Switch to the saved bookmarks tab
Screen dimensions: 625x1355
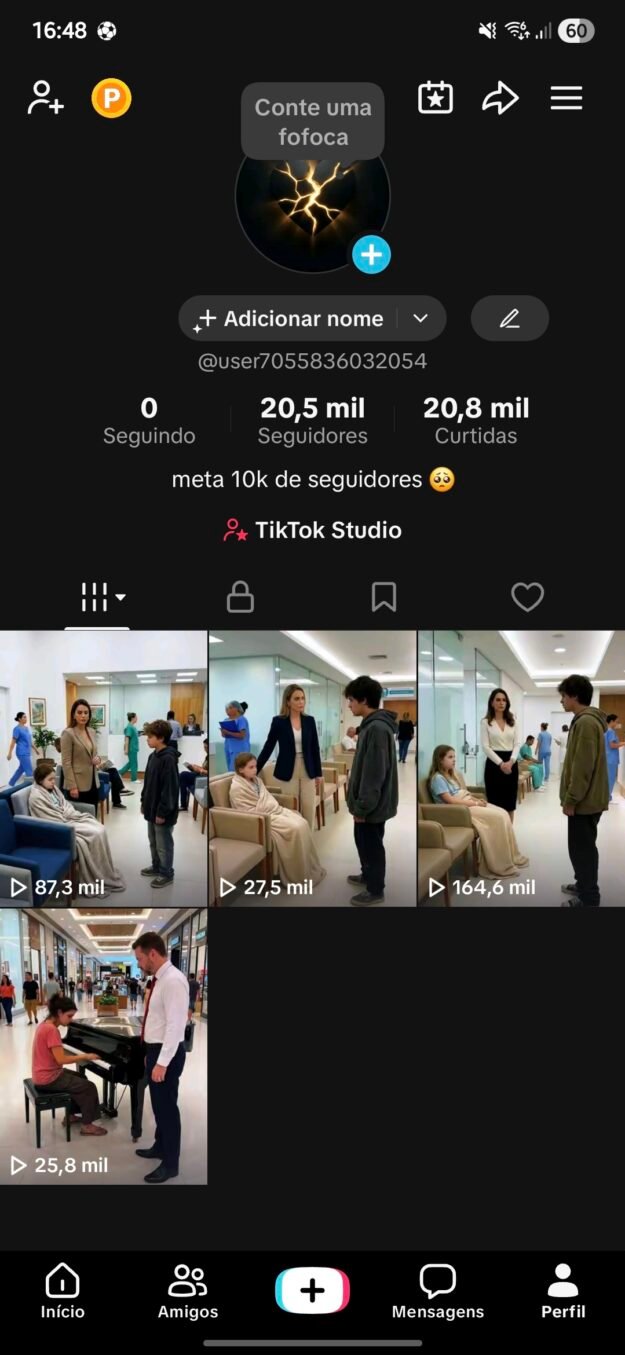384,597
